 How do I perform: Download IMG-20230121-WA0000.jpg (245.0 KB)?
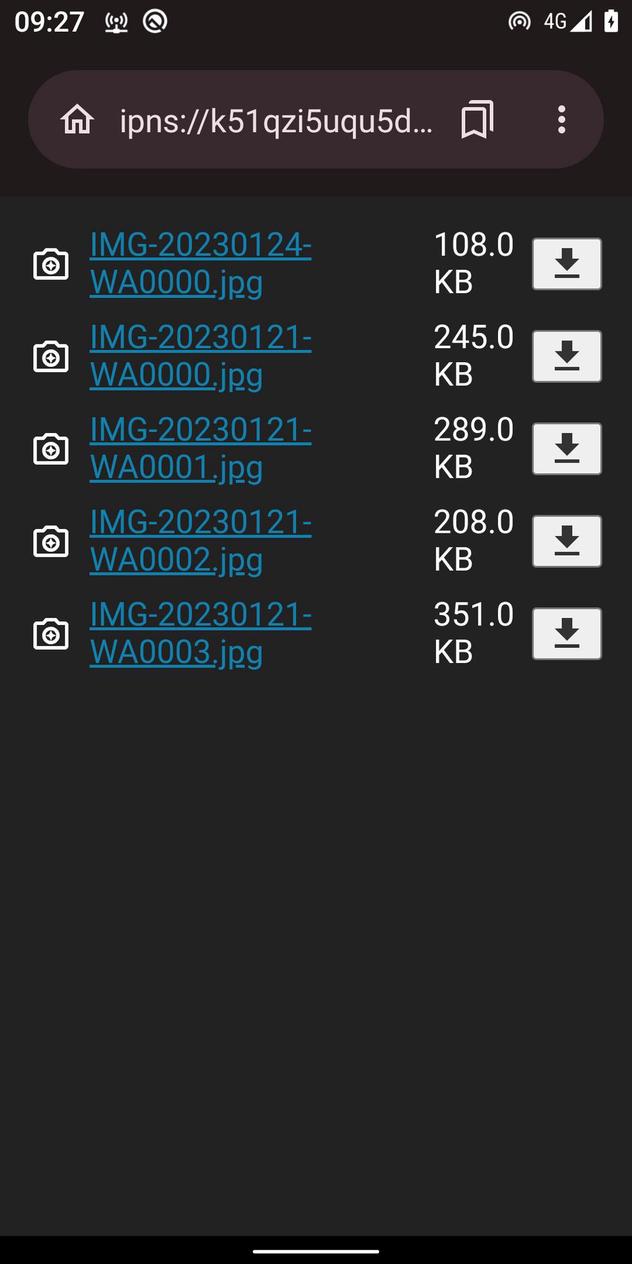tap(566, 356)
